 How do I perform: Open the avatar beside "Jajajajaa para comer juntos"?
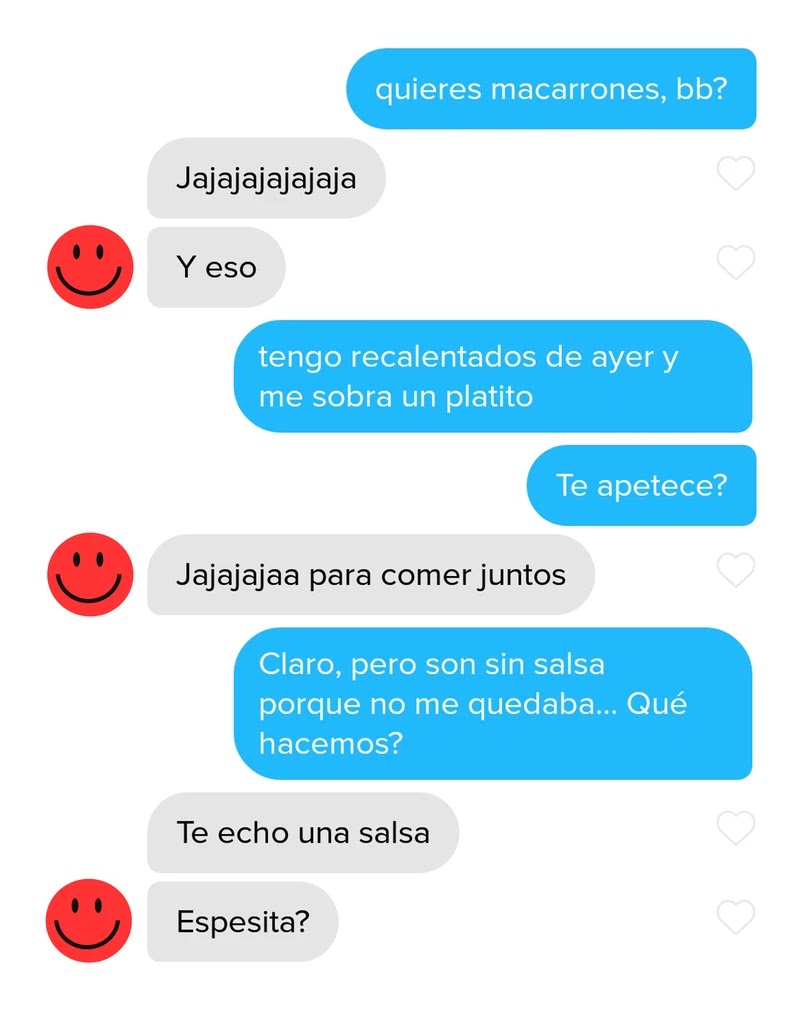coord(90,574)
